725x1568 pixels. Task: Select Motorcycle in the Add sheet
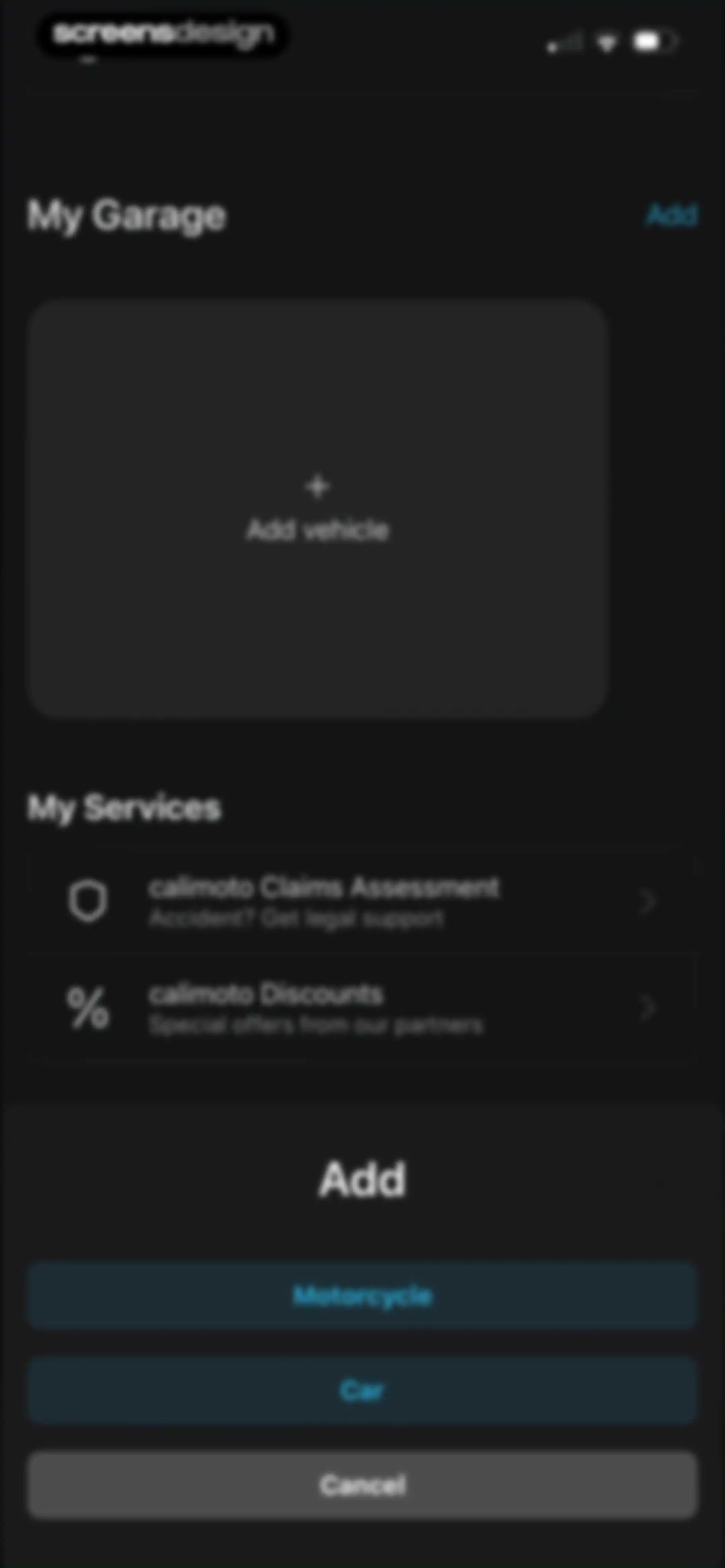coord(362,1295)
